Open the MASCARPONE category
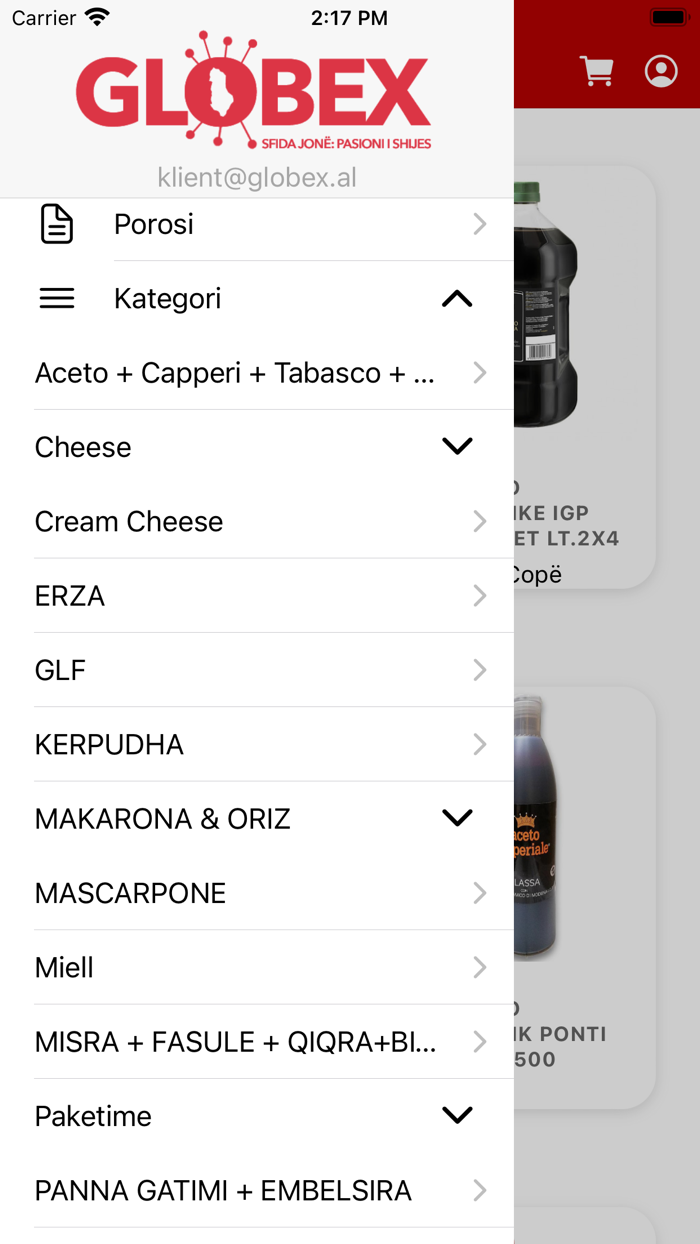 [257, 893]
